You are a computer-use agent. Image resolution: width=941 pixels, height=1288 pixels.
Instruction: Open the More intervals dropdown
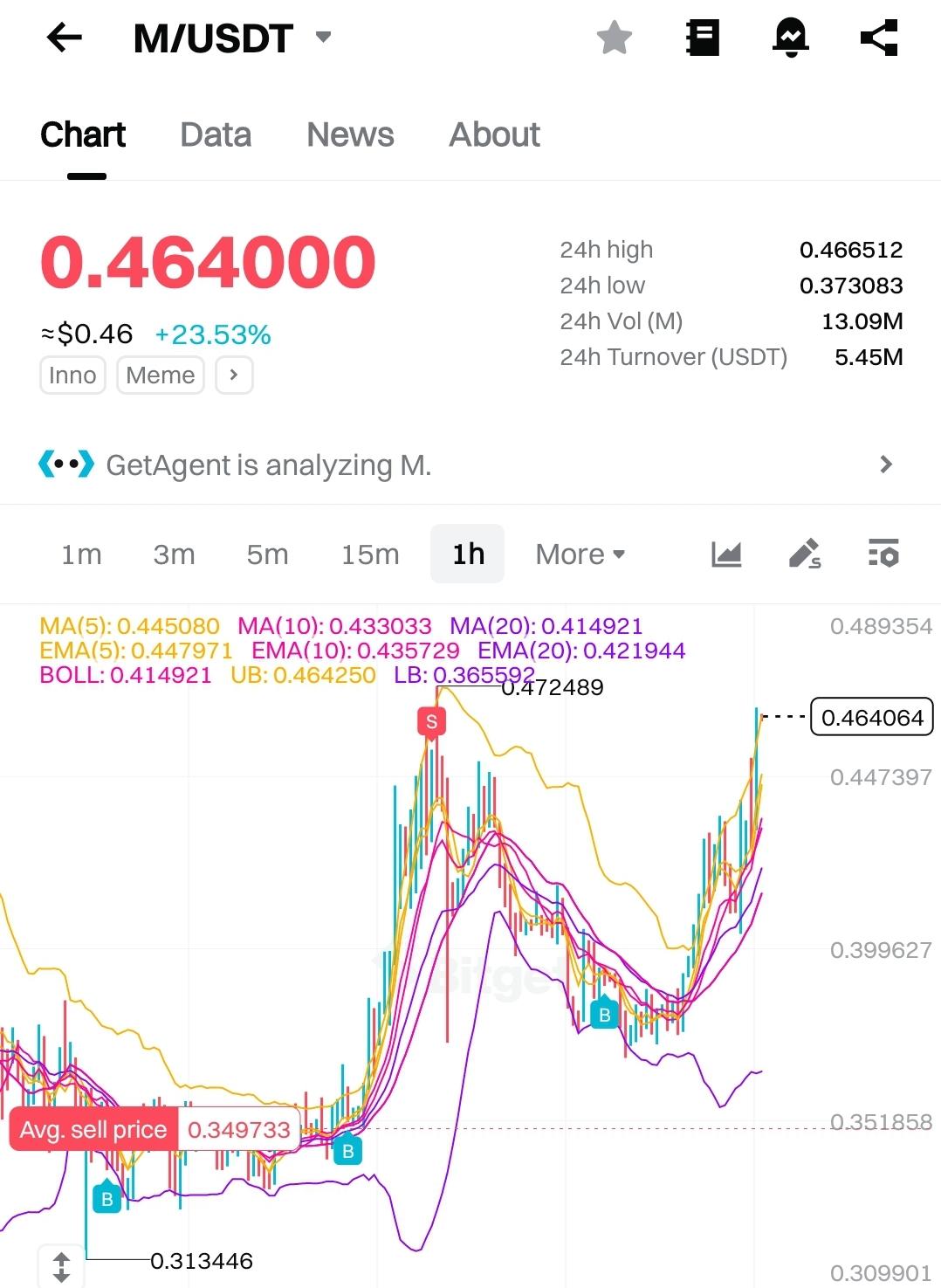[580, 554]
